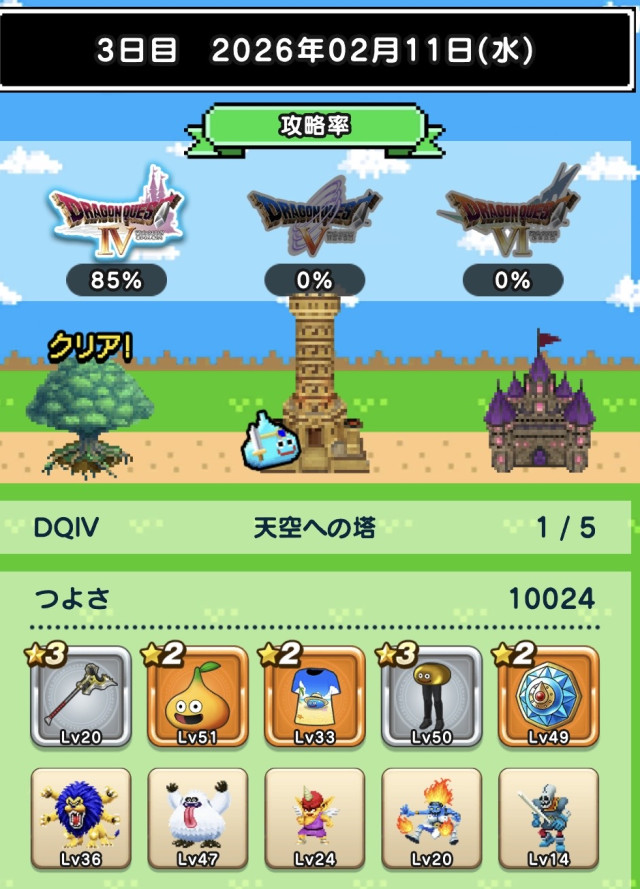Select the Lv20 staff weapon slot

[81, 697]
